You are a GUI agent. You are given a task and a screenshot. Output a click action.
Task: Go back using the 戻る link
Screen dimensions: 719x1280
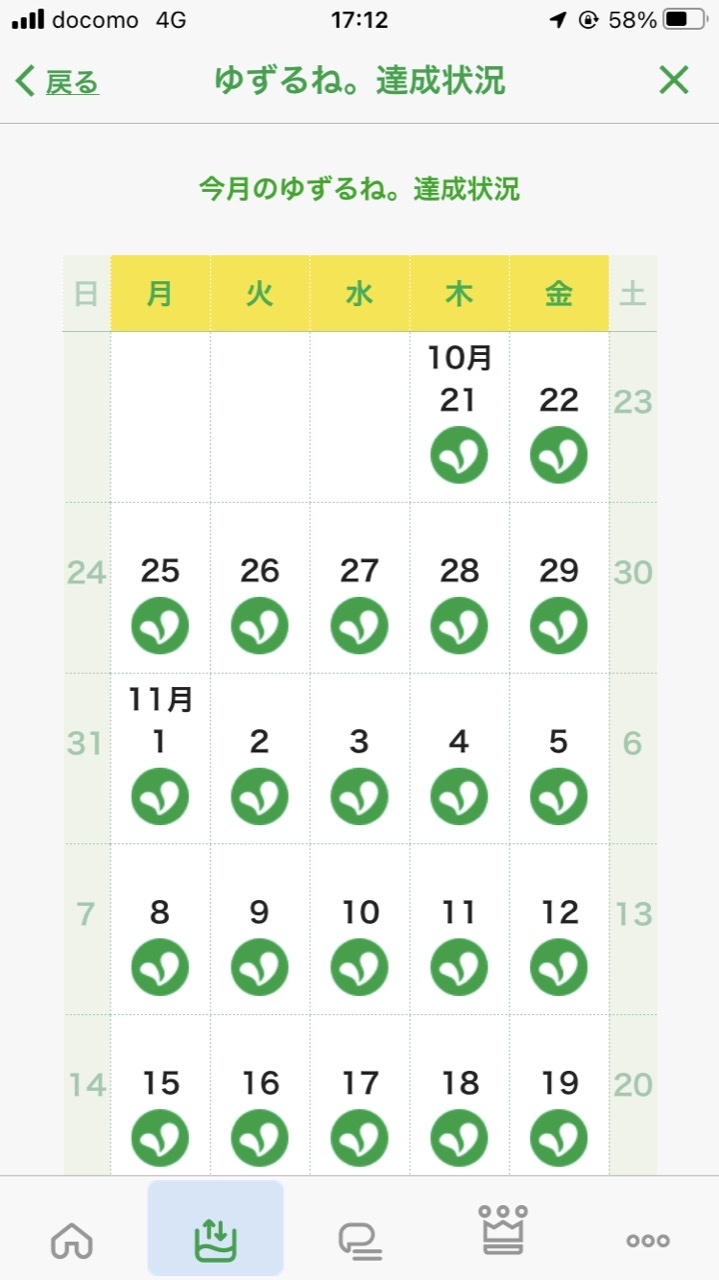[x=58, y=82]
